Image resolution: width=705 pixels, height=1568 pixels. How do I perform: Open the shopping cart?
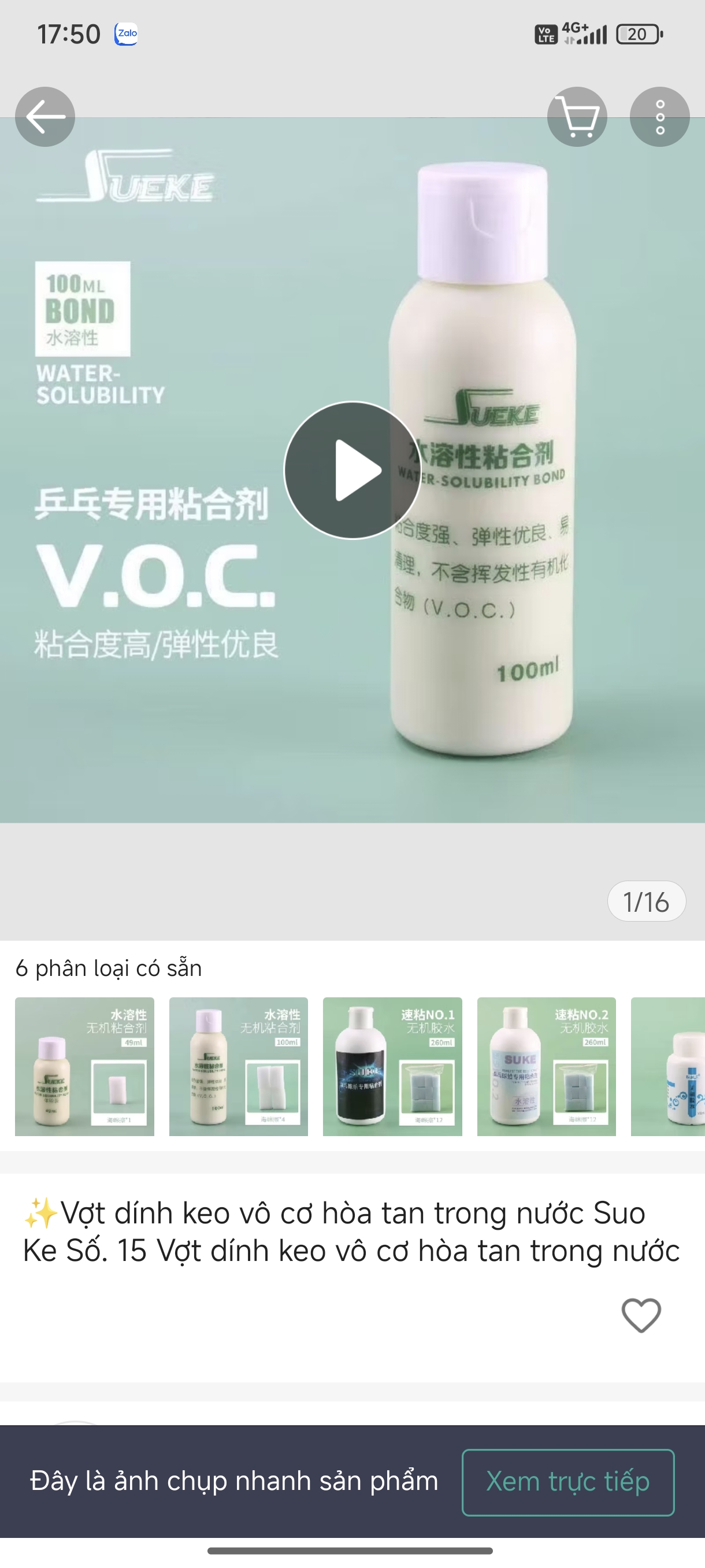tap(577, 116)
